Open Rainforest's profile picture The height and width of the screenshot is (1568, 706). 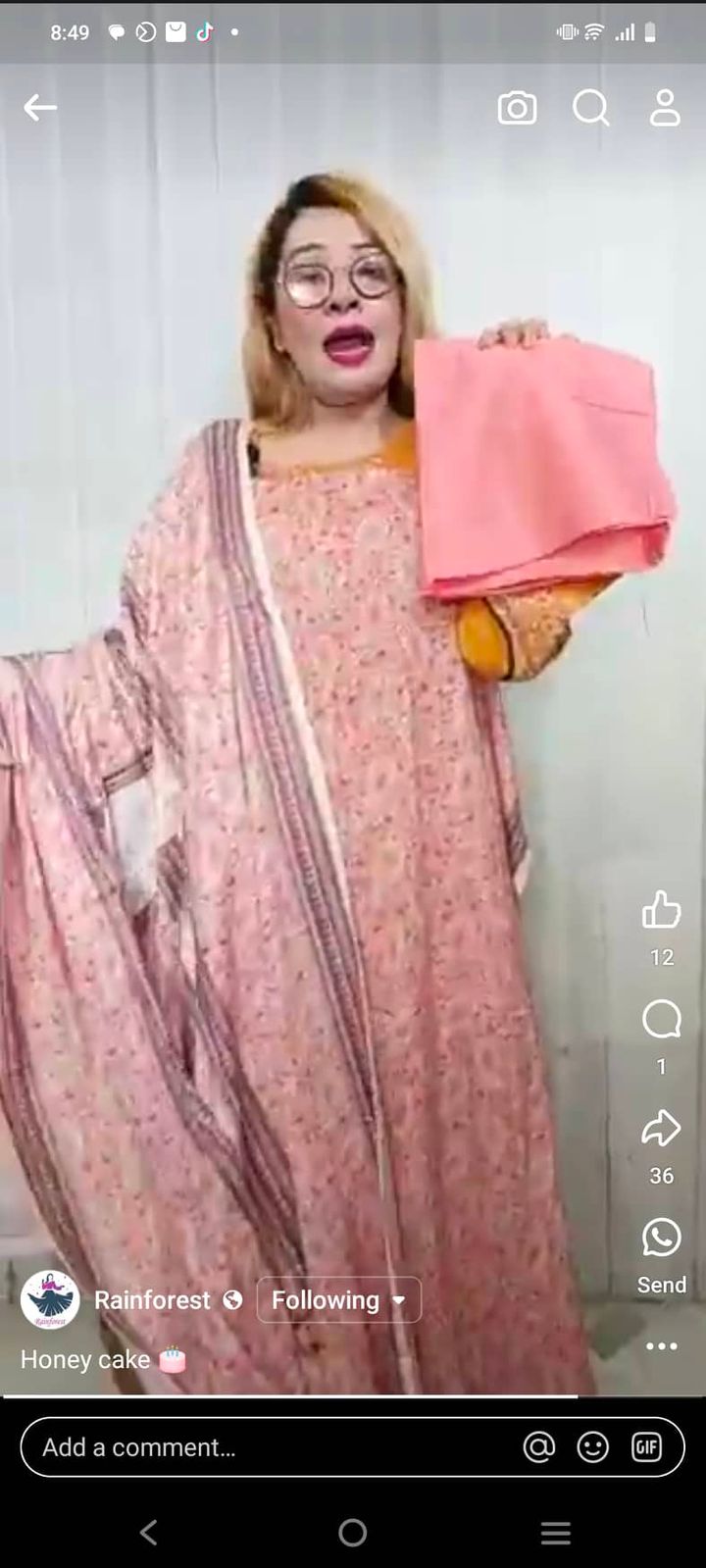[x=50, y=1300]
